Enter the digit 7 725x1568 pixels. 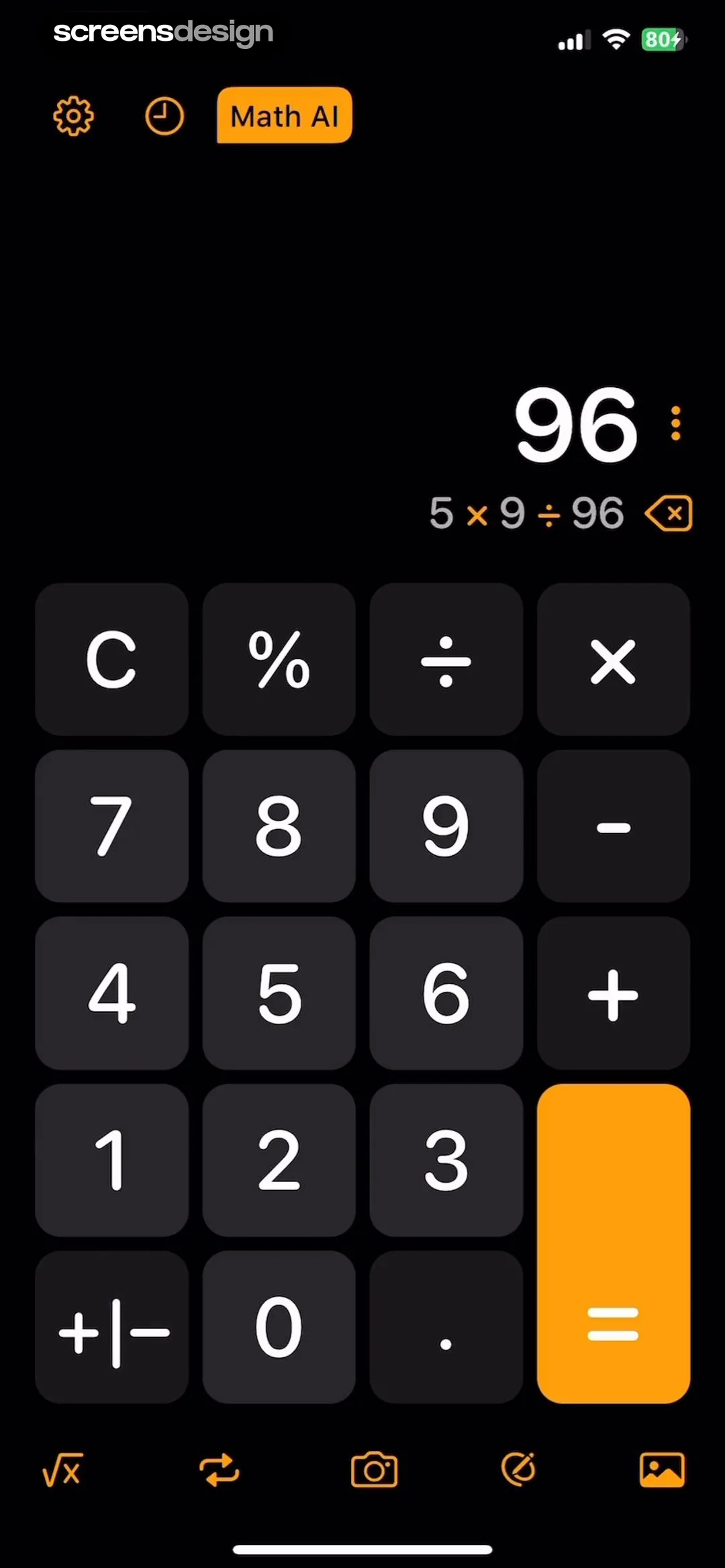[x=111, y=826]
